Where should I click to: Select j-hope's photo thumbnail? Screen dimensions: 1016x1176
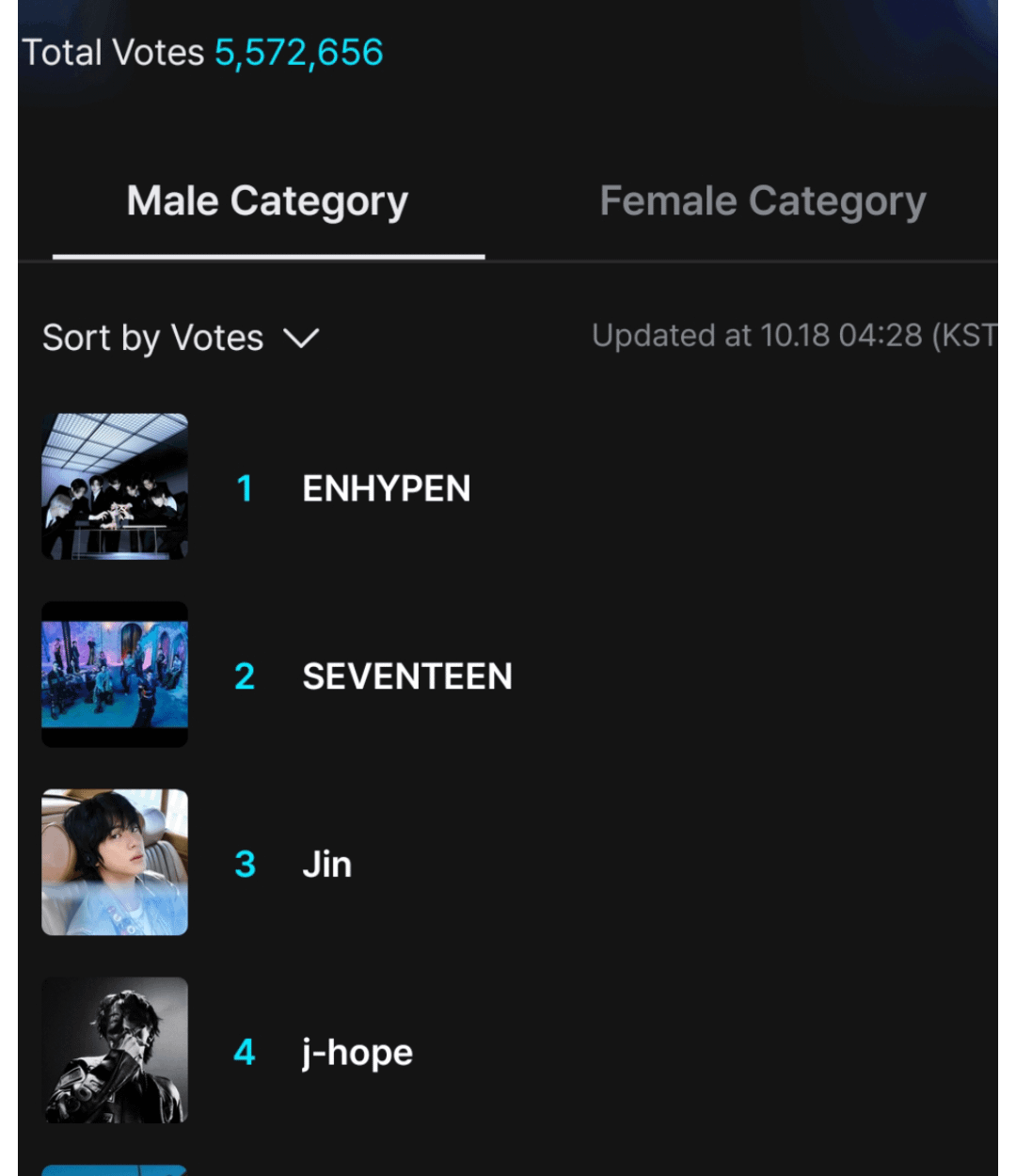(114, 1049)
